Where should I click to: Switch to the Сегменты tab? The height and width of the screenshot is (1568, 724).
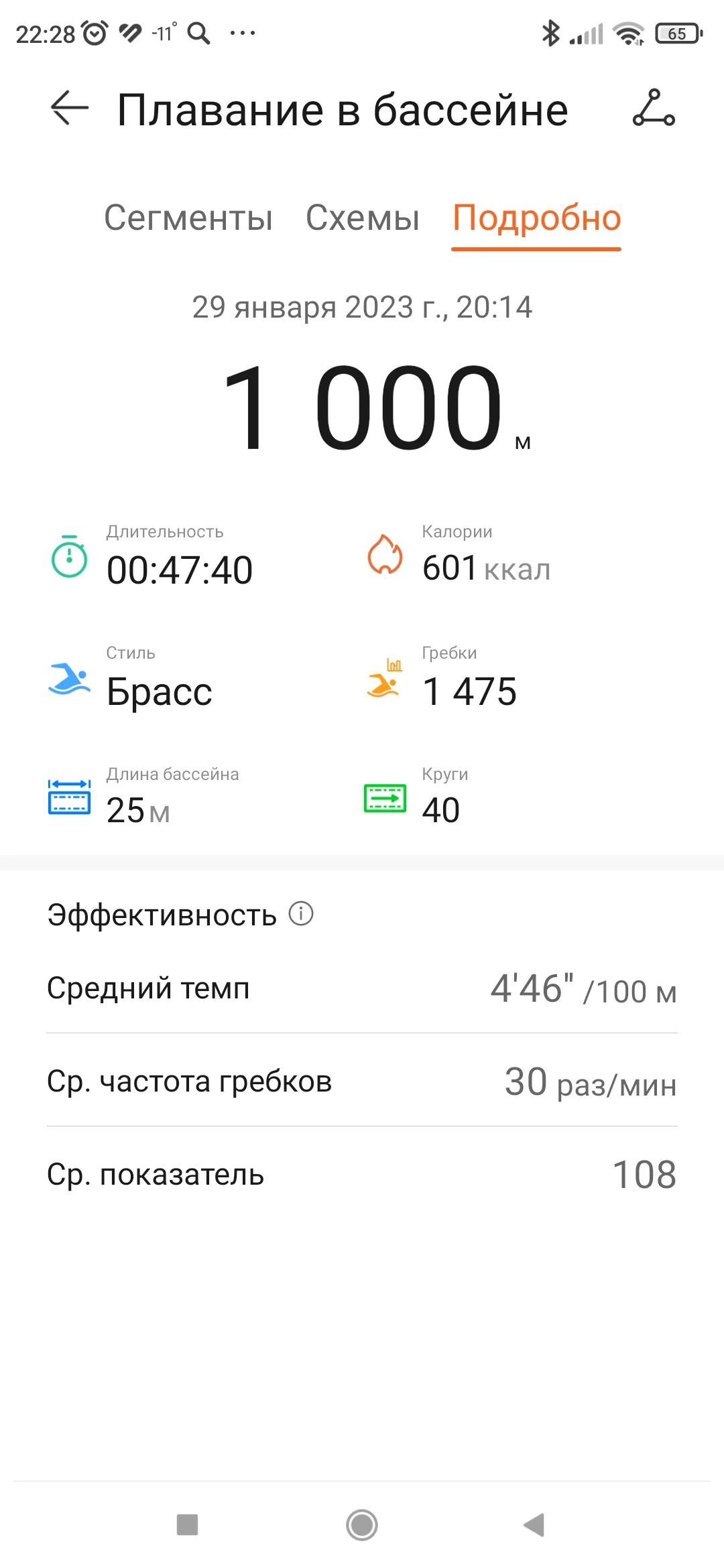(188, 218)
